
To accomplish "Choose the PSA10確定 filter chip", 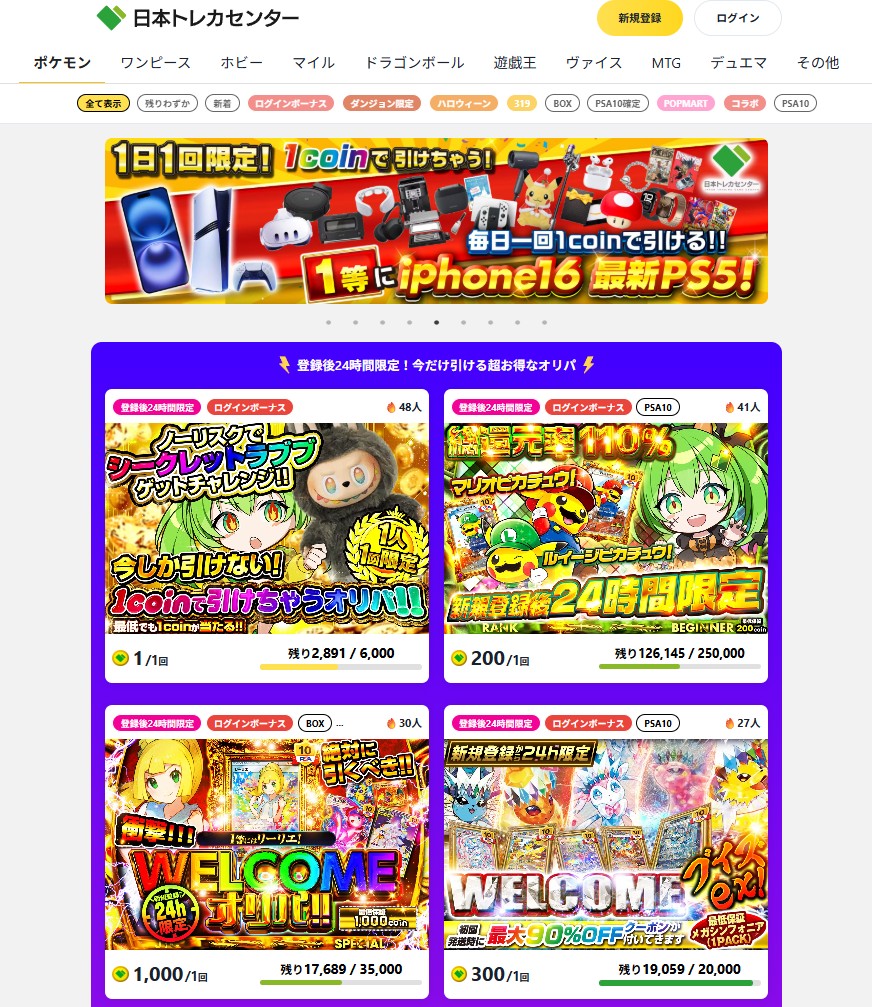I will tap(619, 103).
